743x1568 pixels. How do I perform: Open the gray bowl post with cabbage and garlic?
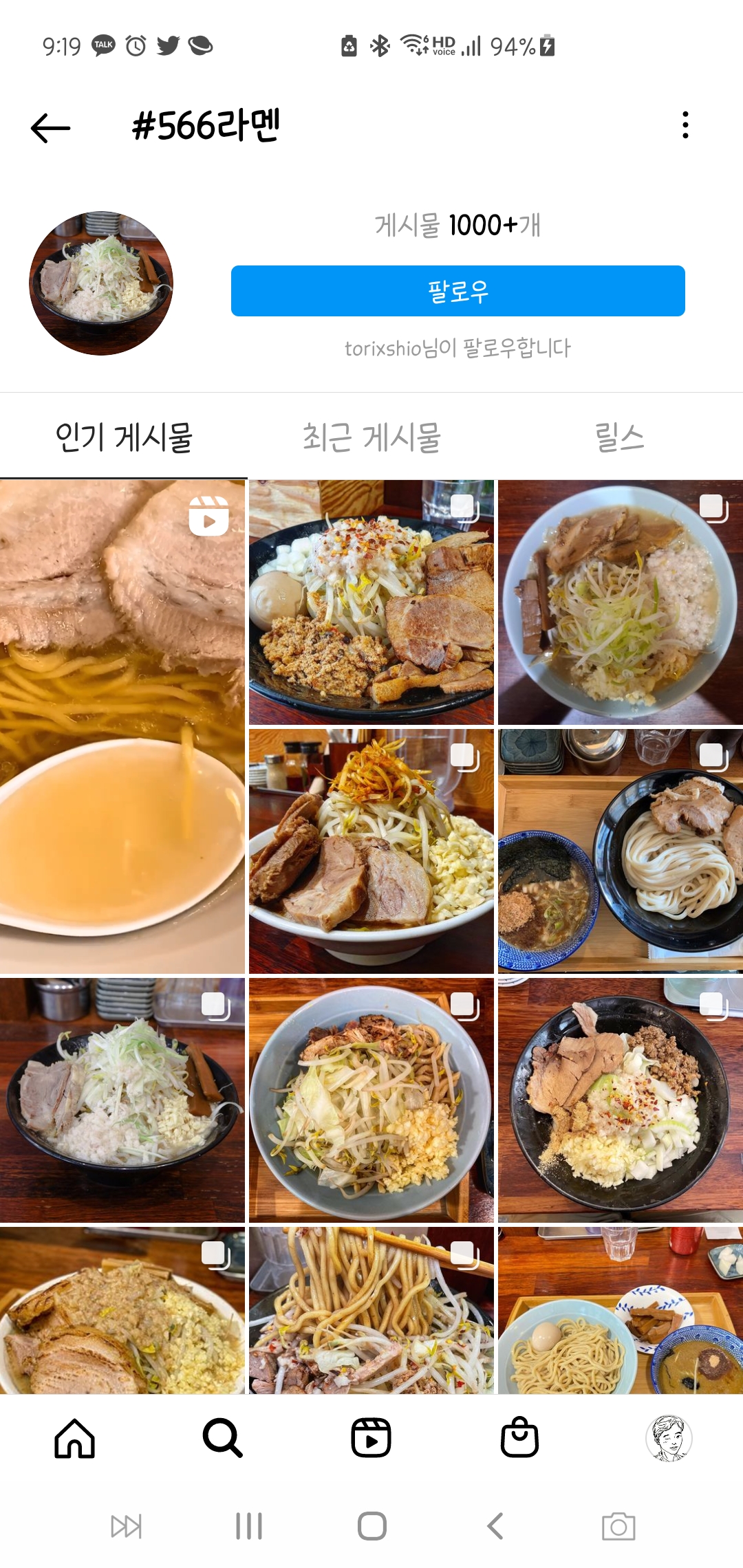371,1100
